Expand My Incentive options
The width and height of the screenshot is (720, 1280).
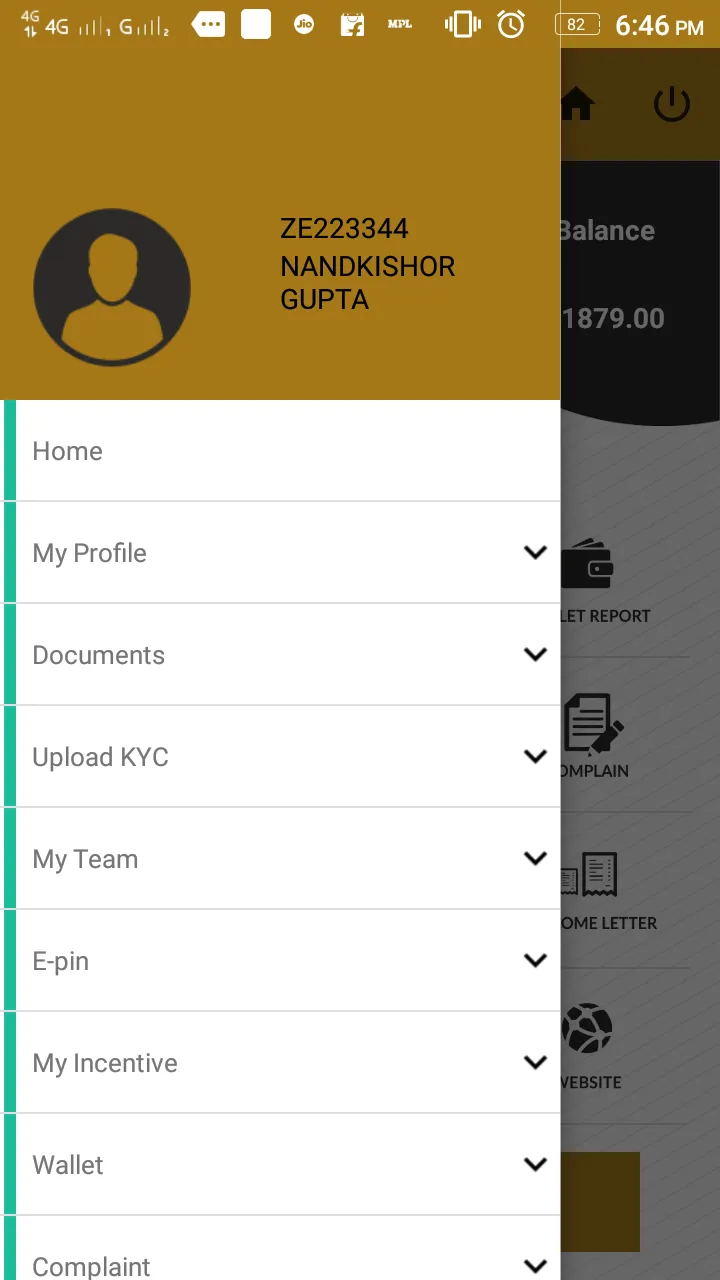(x=536, y=1063)
